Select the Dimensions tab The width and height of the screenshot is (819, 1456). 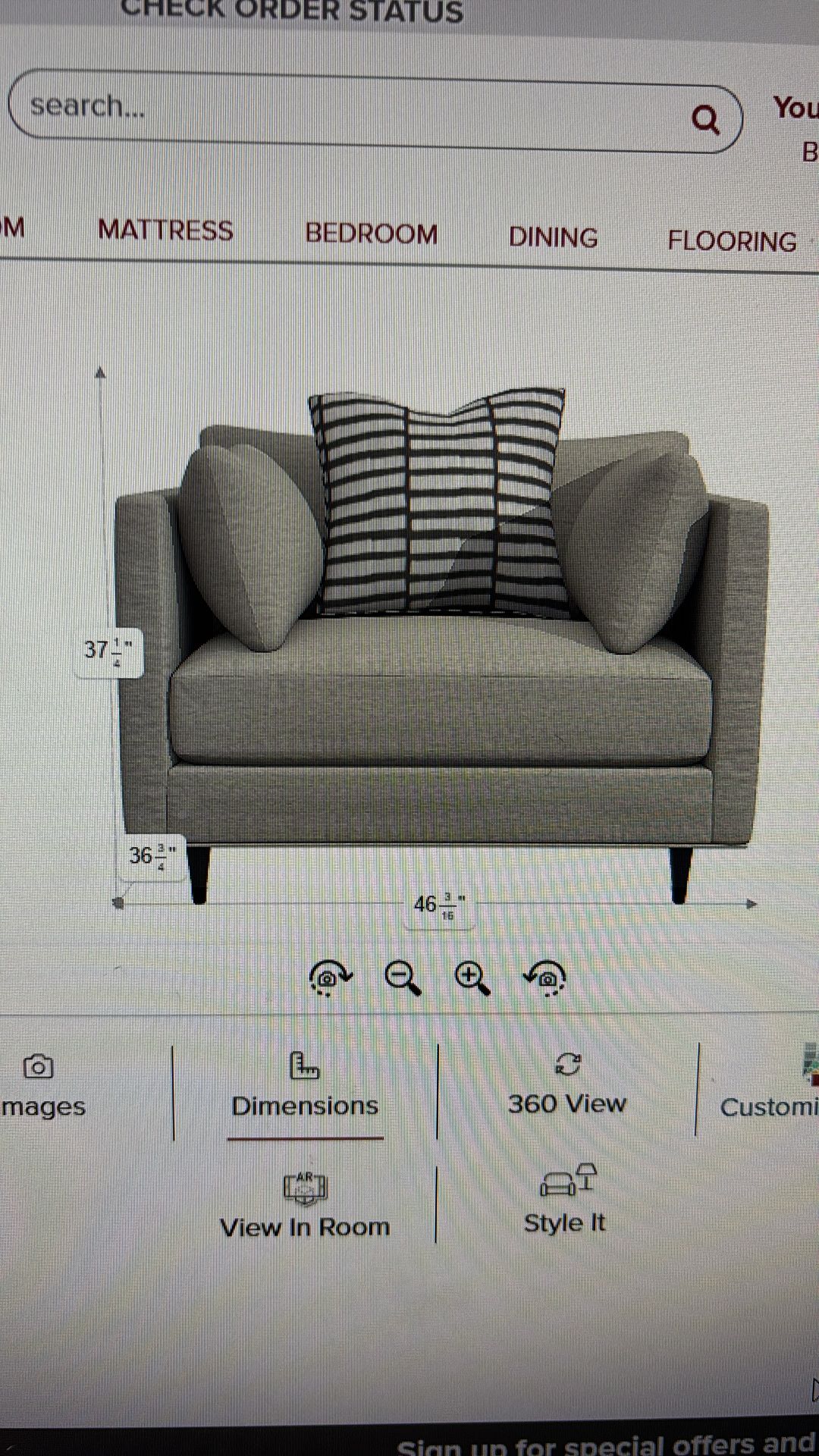coord(305,1086)
